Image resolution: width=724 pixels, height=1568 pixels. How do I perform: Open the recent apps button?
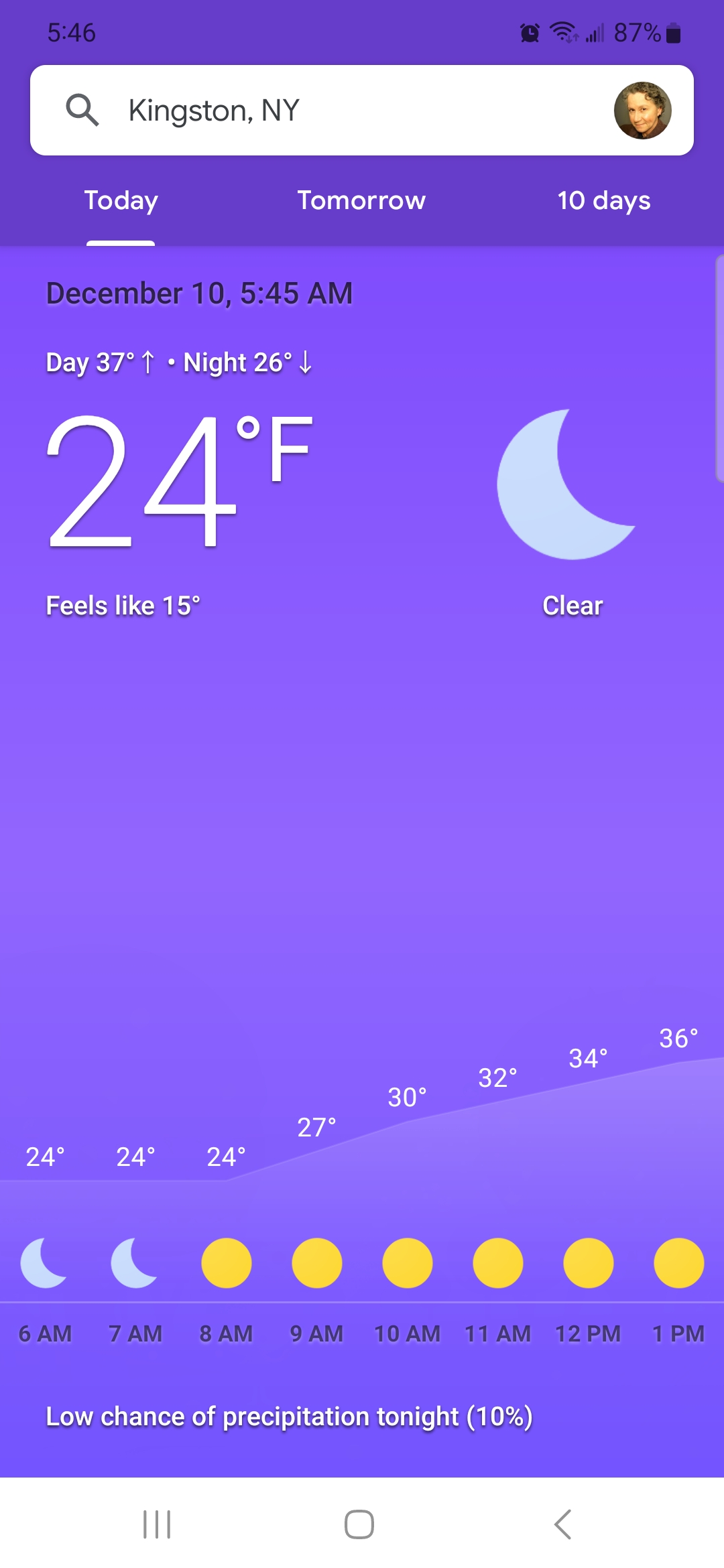[157, 1524]
